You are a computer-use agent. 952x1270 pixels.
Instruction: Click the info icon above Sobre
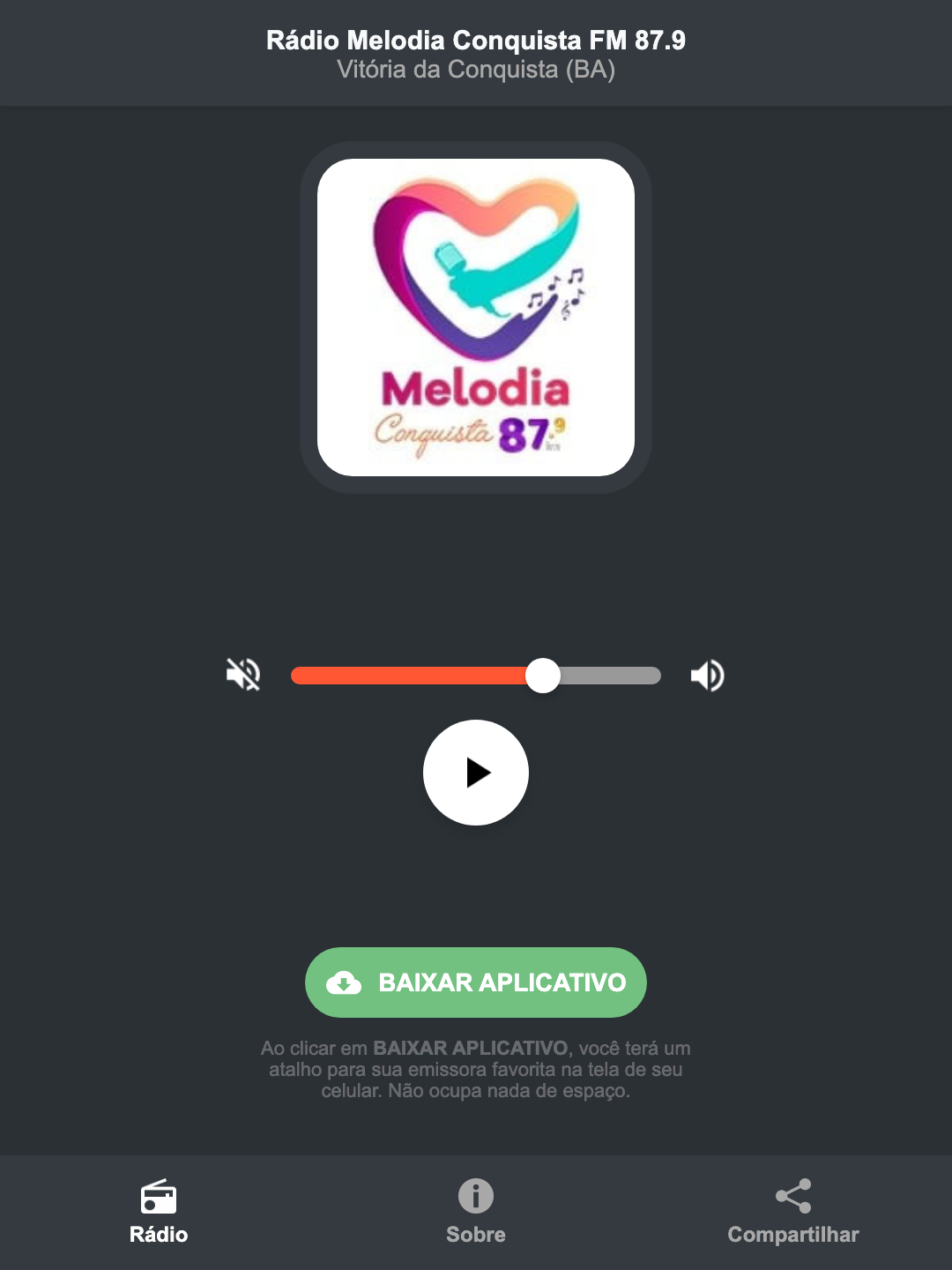point(475,1198)
